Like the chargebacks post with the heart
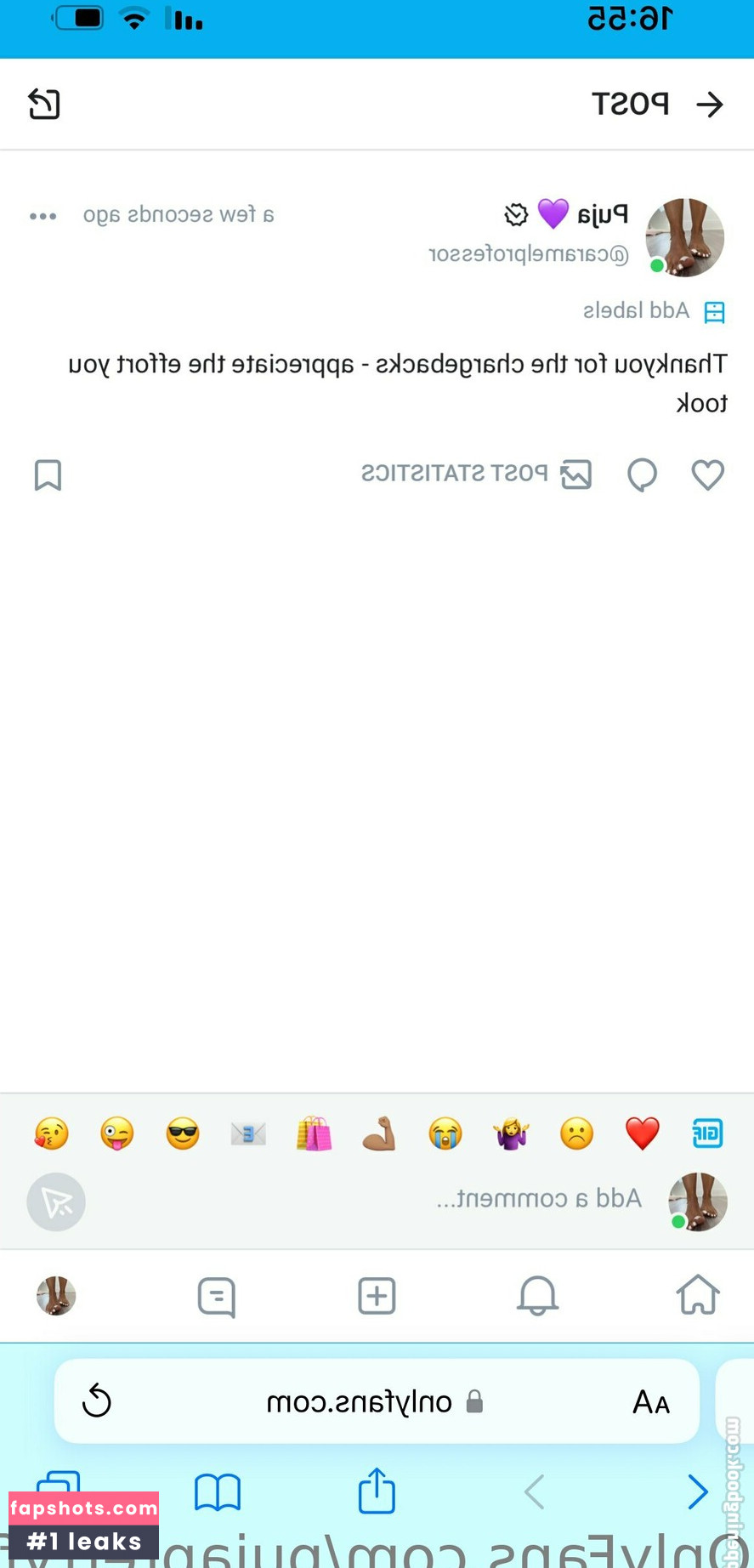 click(x=707, y=474)
